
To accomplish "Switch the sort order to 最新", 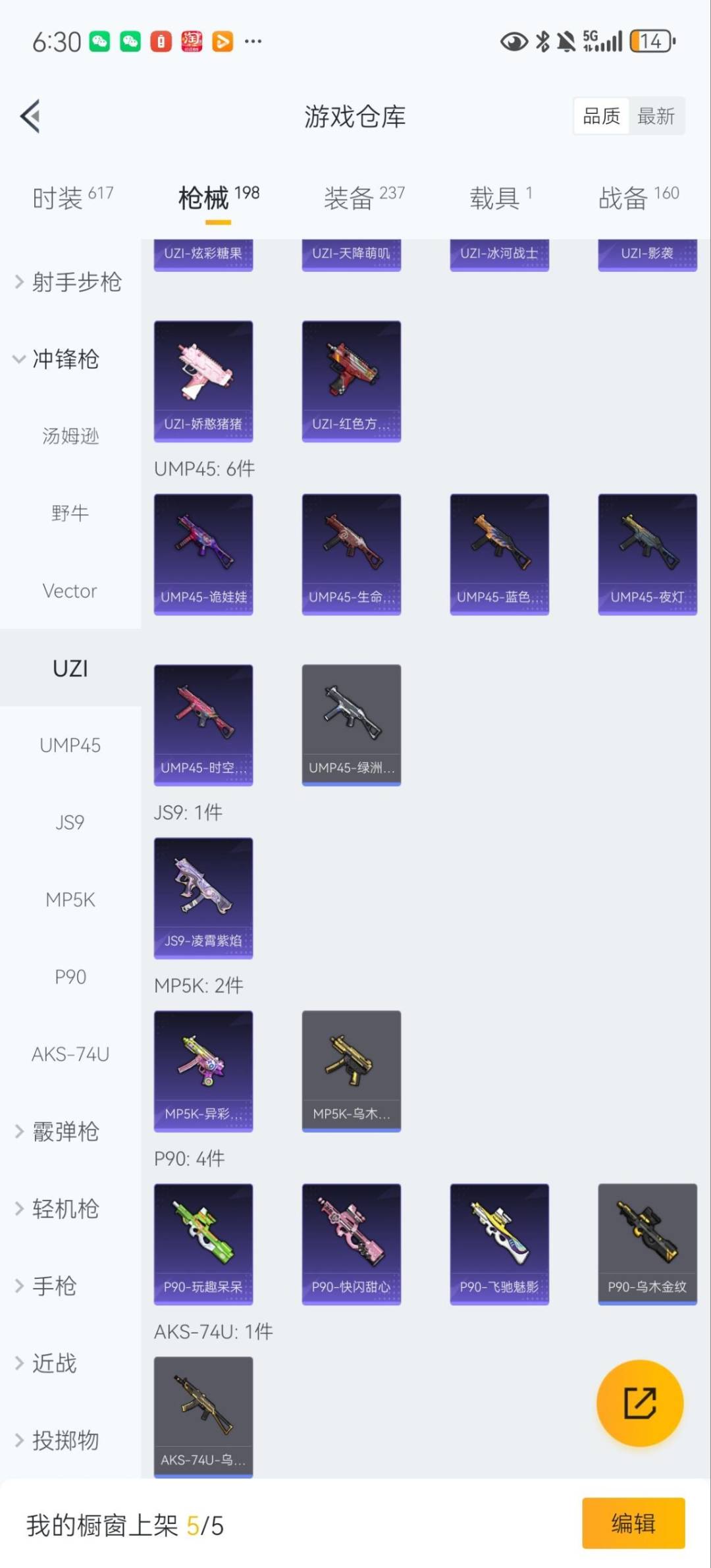I will pos(656,116).
